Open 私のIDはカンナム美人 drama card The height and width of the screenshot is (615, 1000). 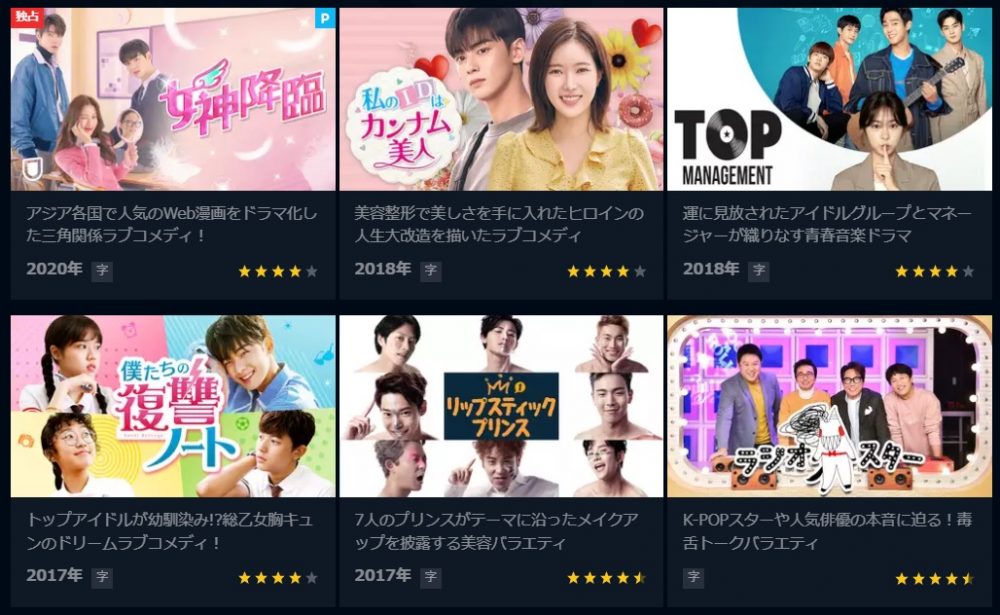(500, 100)
